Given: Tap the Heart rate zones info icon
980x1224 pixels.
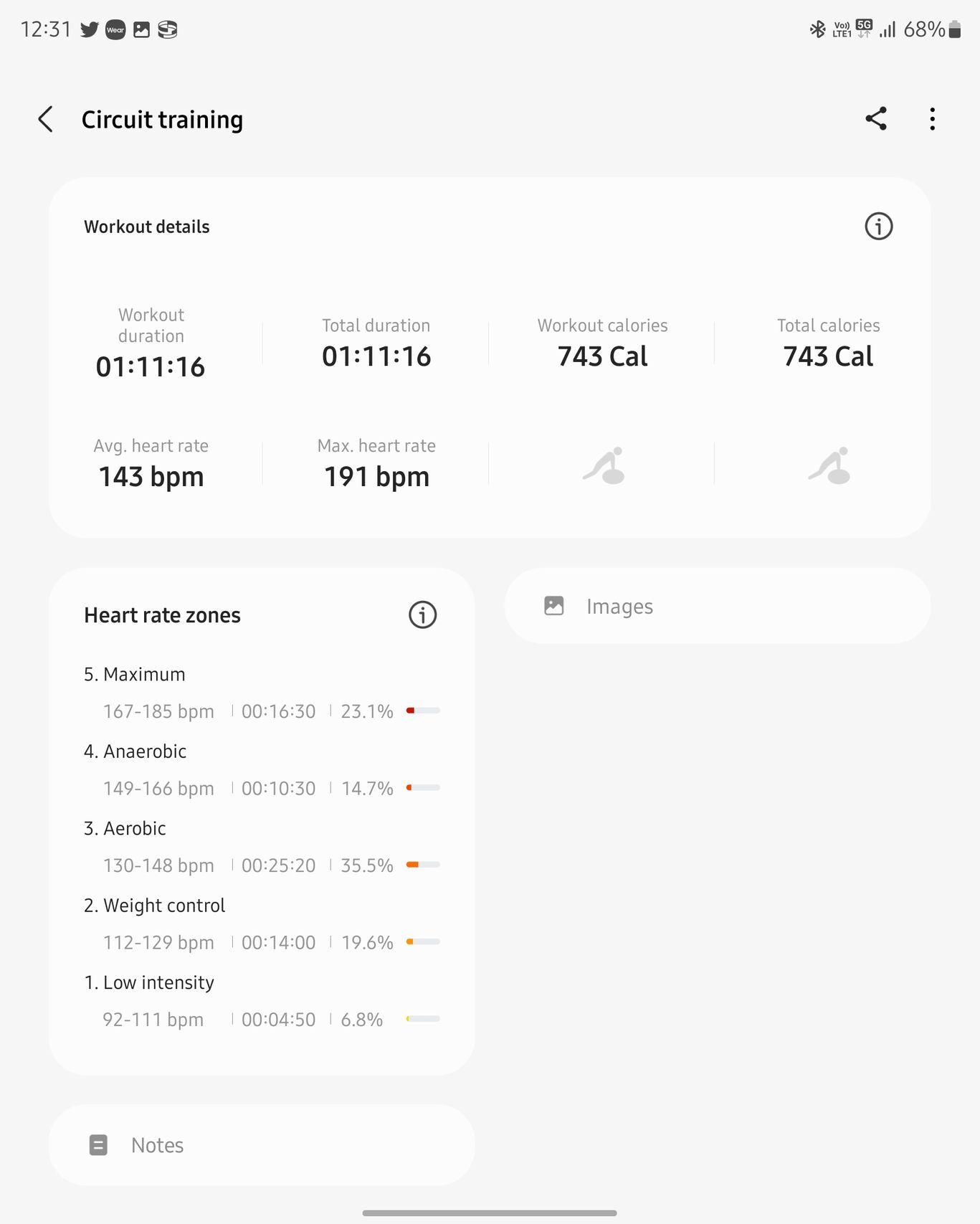Looking at the screenshot, I should tap(422, 615).
